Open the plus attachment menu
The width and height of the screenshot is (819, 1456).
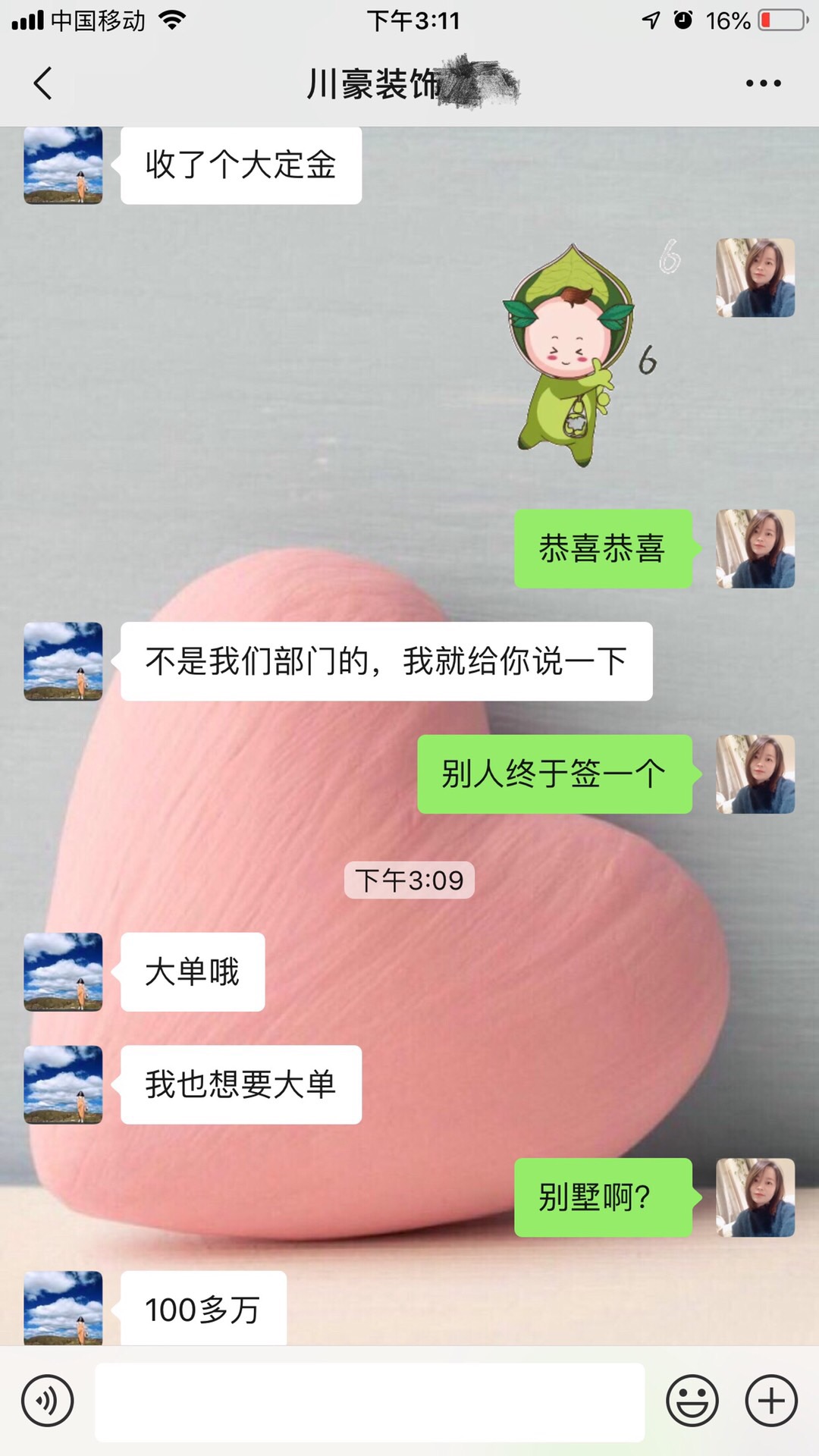point(771,1401)
